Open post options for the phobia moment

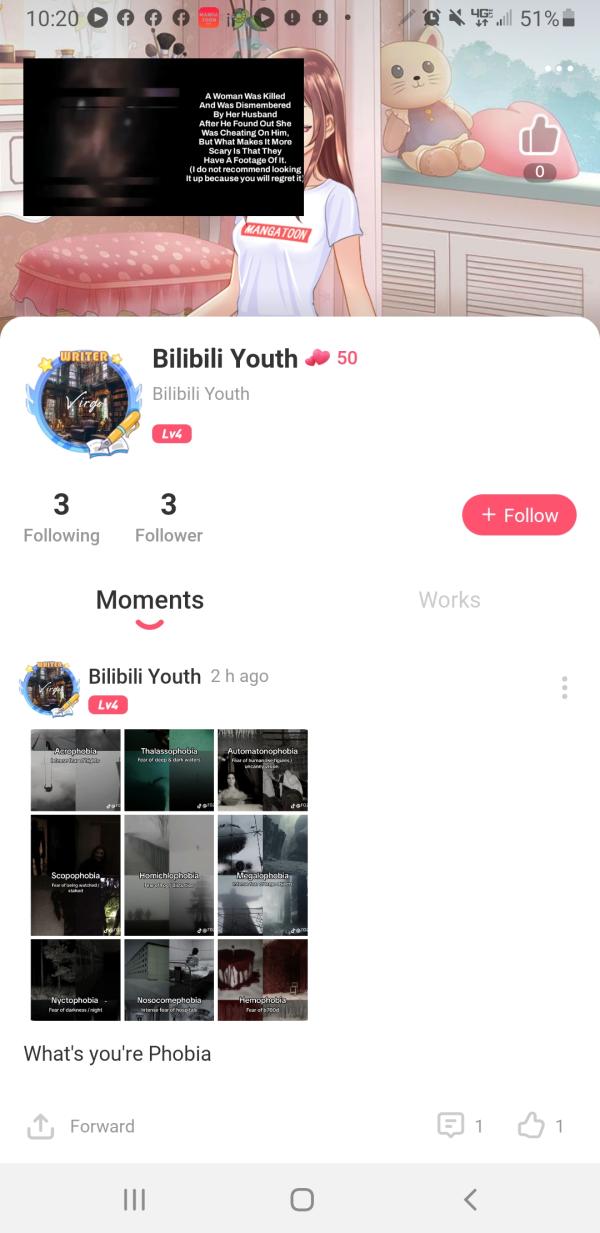(565, 688)
